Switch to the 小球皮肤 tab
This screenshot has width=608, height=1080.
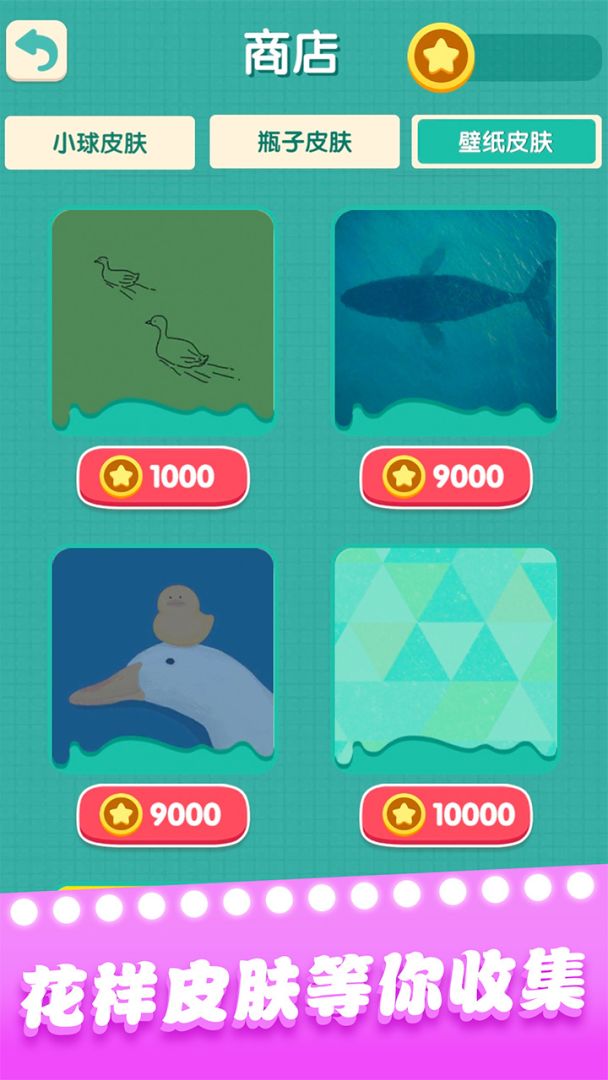(x=100, y=143)
